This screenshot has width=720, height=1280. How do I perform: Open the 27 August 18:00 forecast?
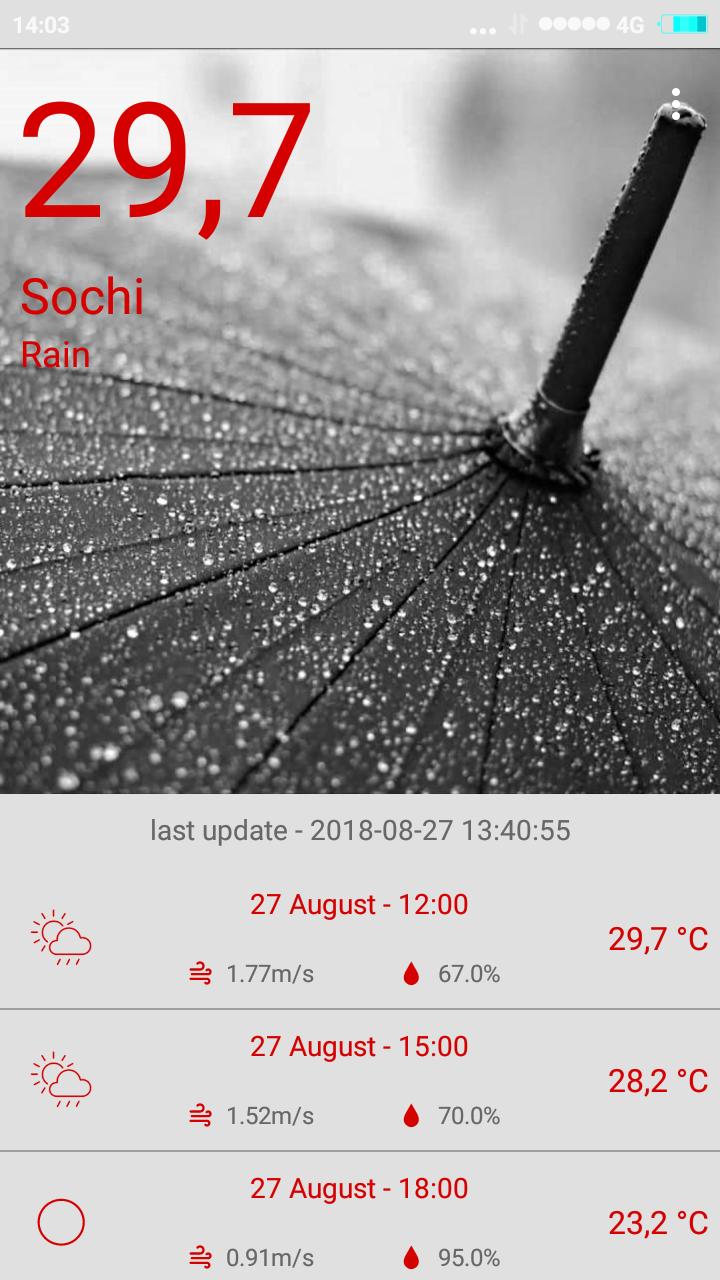pyautogui.click(x=359, y=1220)
